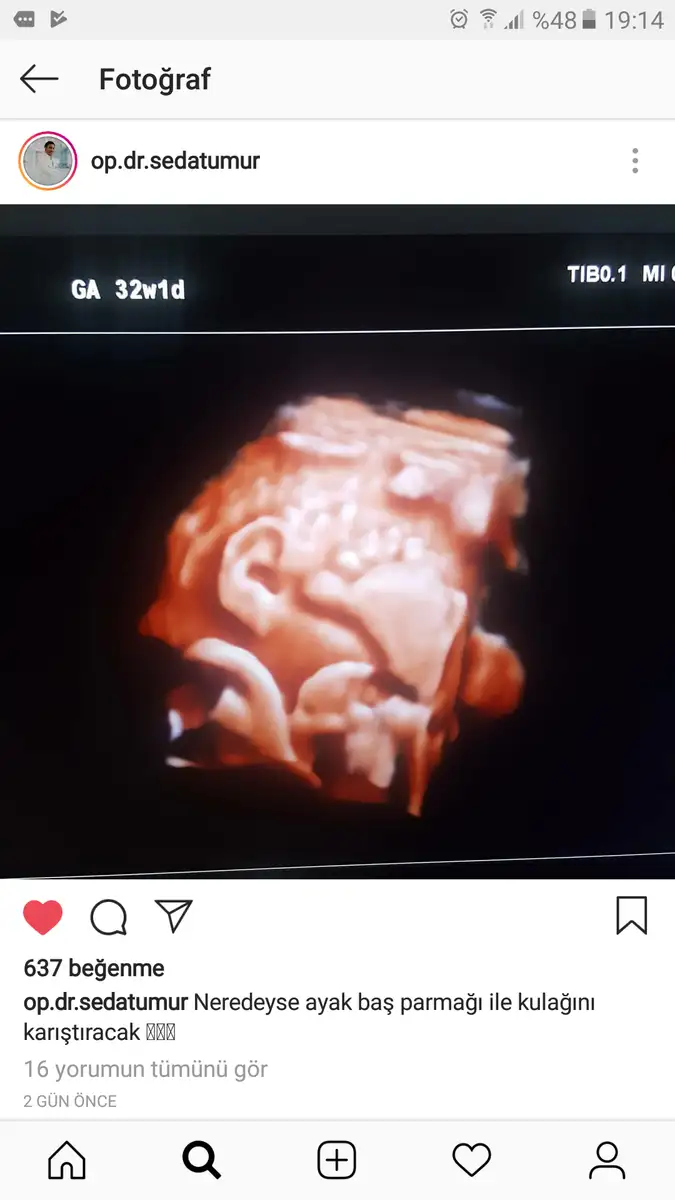Viewport: 675px width, 1200px height.
Task: View all 16 comments (yorumun tümünü gör)
Action: tap(146, 1069)
